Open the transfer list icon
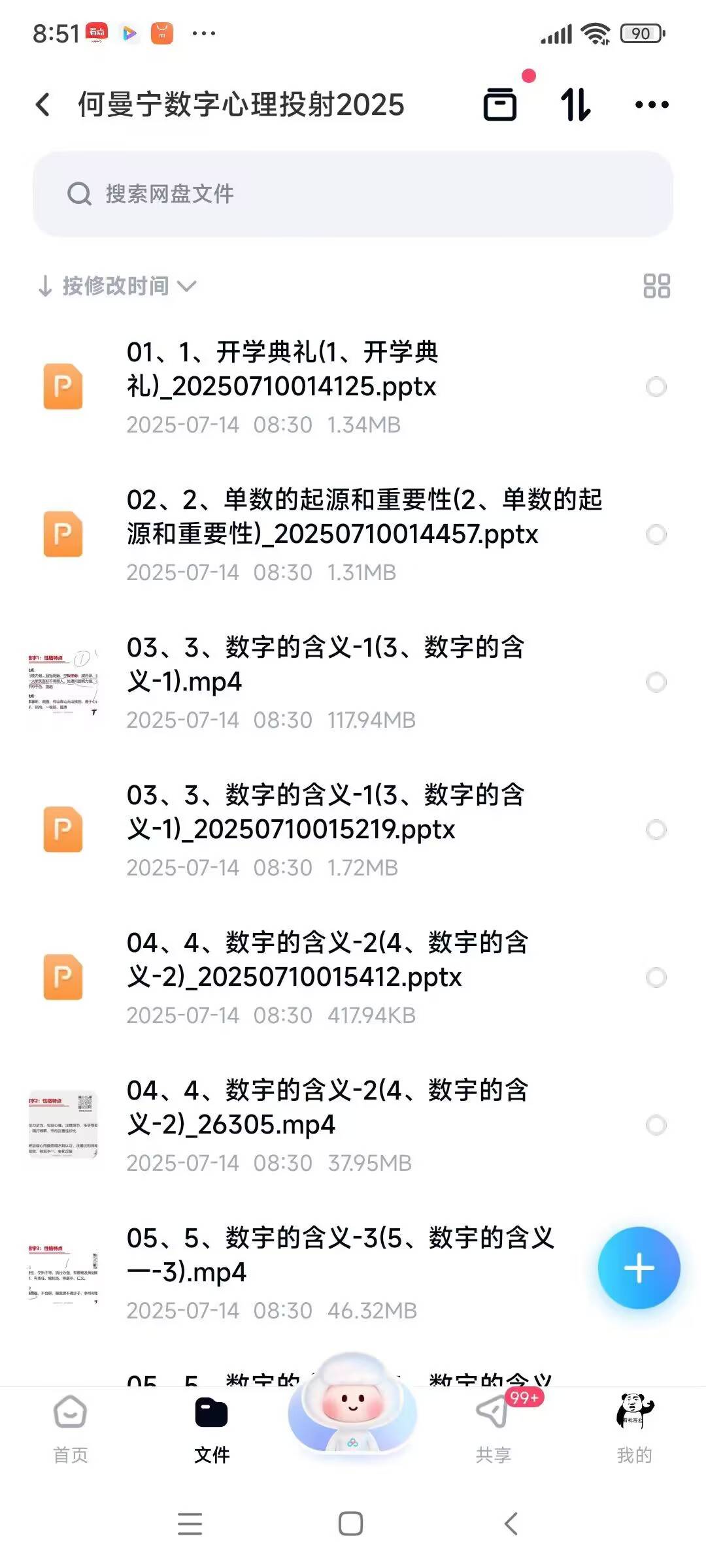Image resolution: width=706 pixels, height=1568 pixels. pyautogui.click(x=500, y=105)
